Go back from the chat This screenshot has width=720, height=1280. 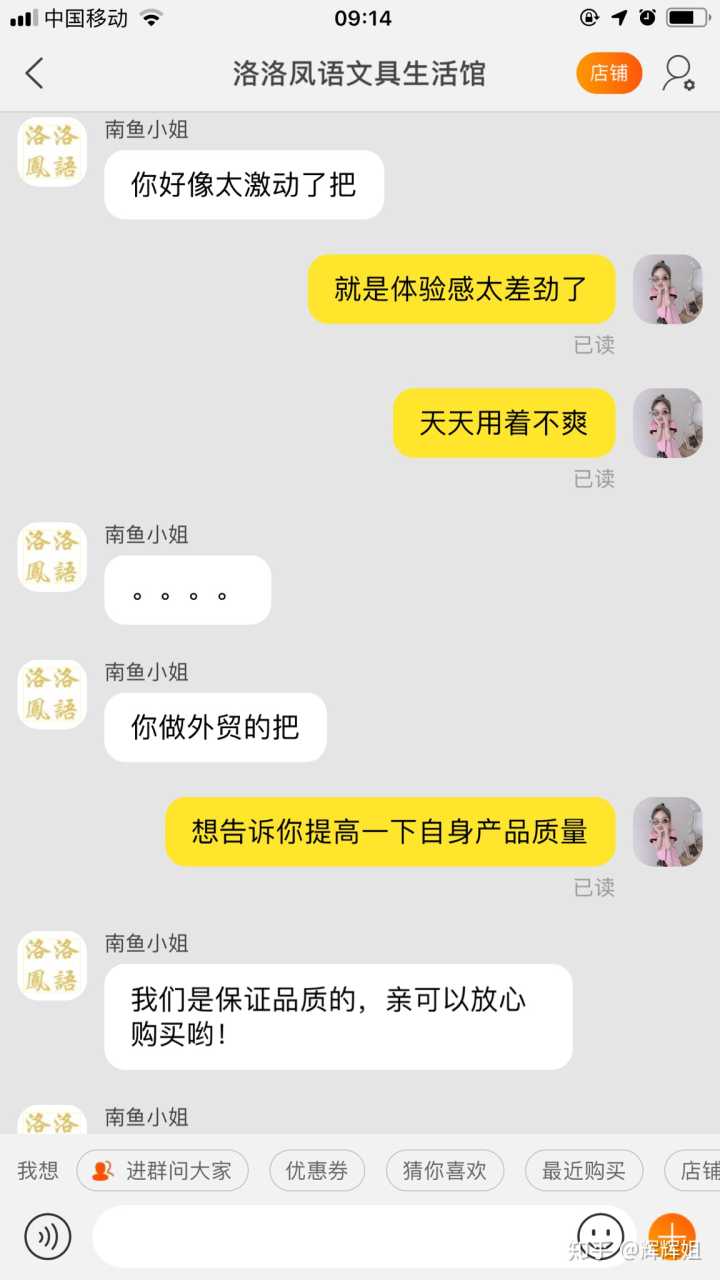click(x=35, y=74)
